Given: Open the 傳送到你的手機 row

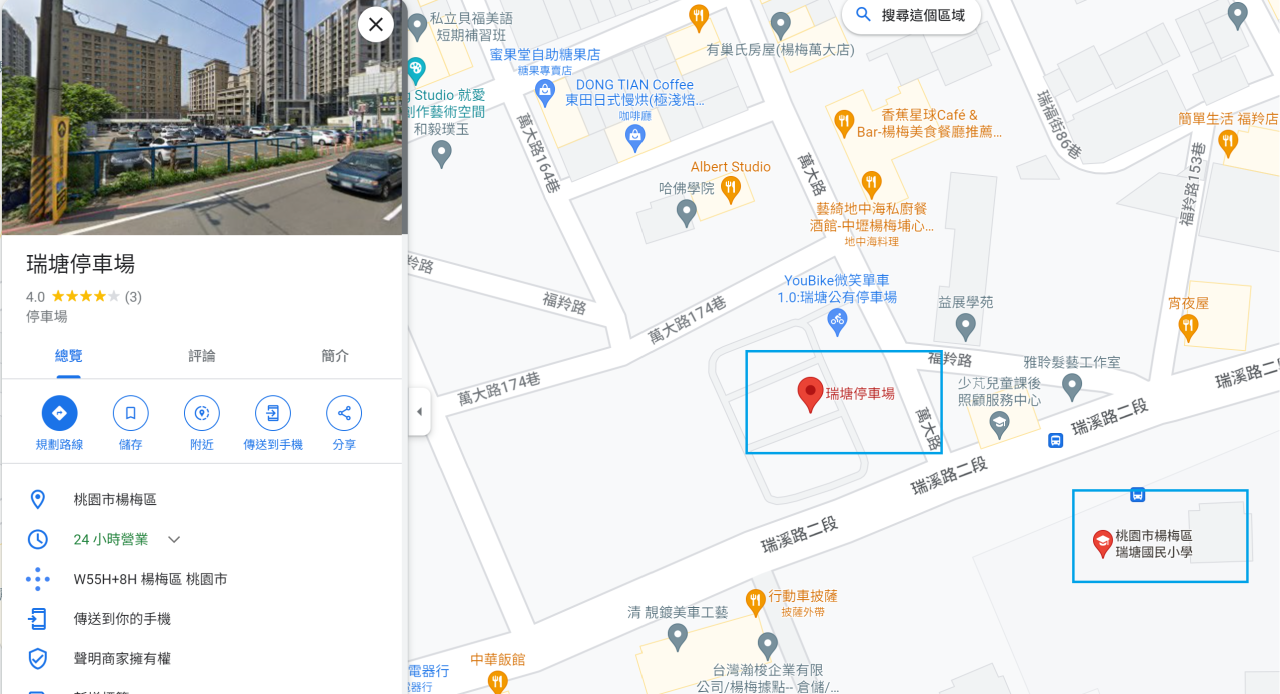Looking at the screenshot, I should pyautogui.click(x=122, y=619).
